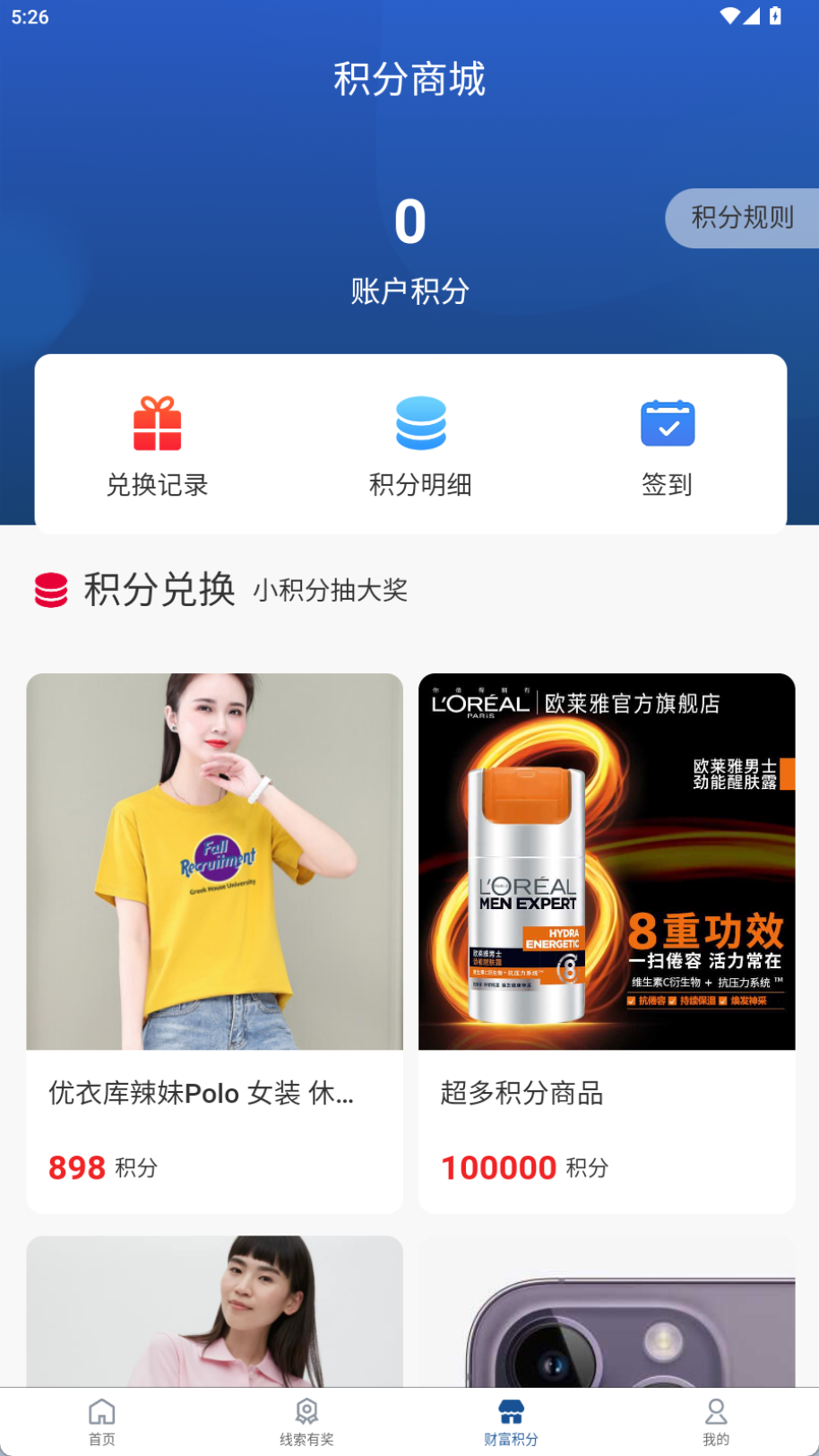Switch to the 线索有奖 tab

[x=306, y=1422]
